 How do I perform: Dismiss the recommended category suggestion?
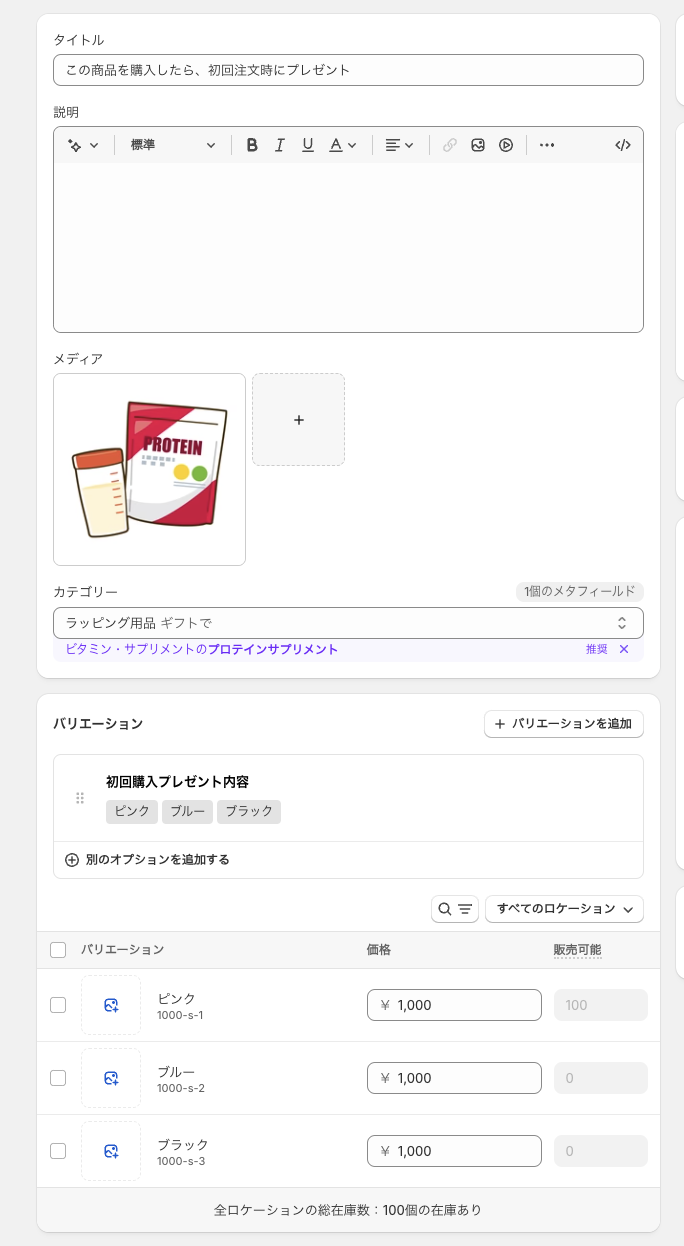624,649
